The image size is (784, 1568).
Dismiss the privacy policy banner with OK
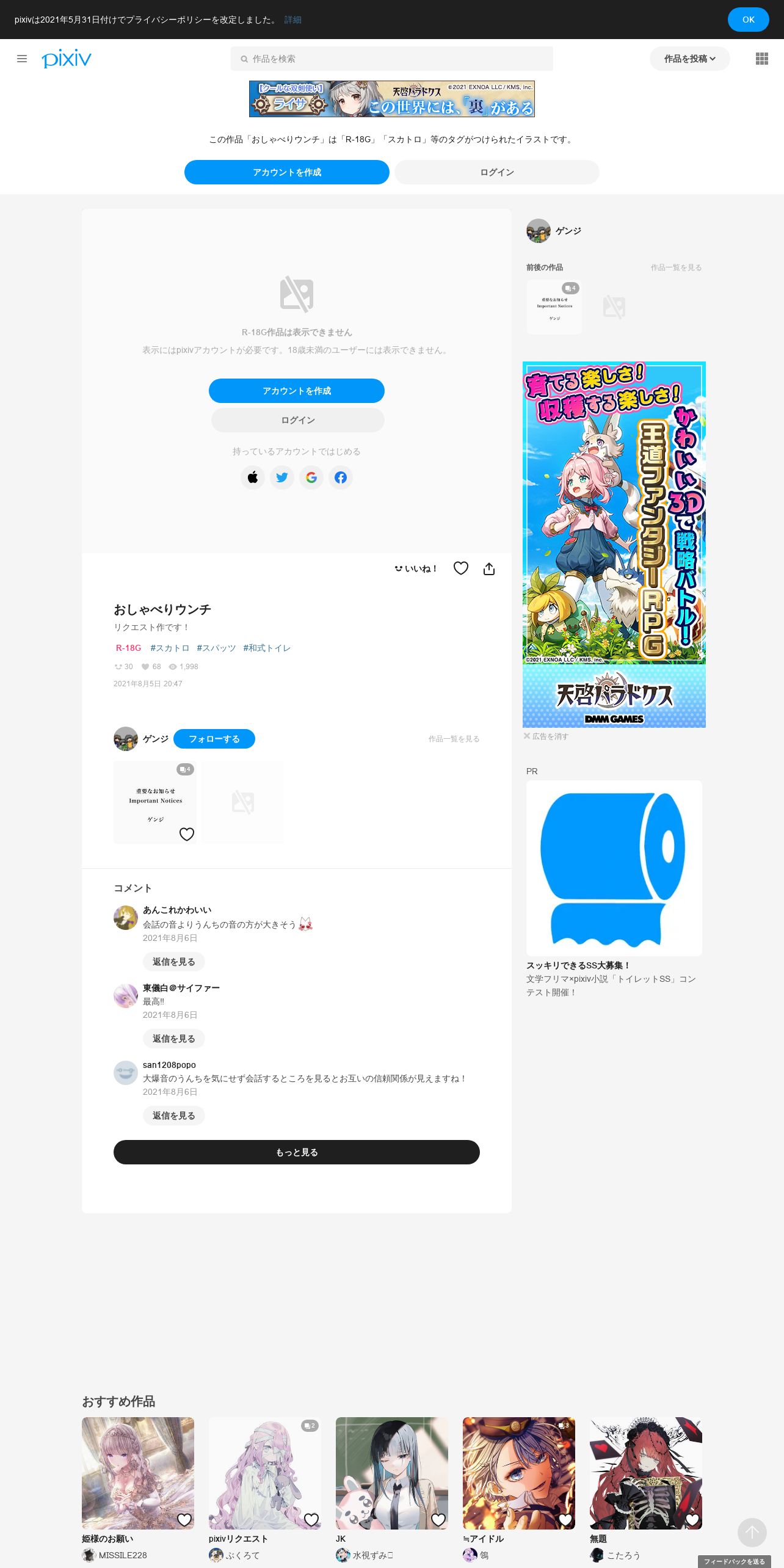coord(748,20)
